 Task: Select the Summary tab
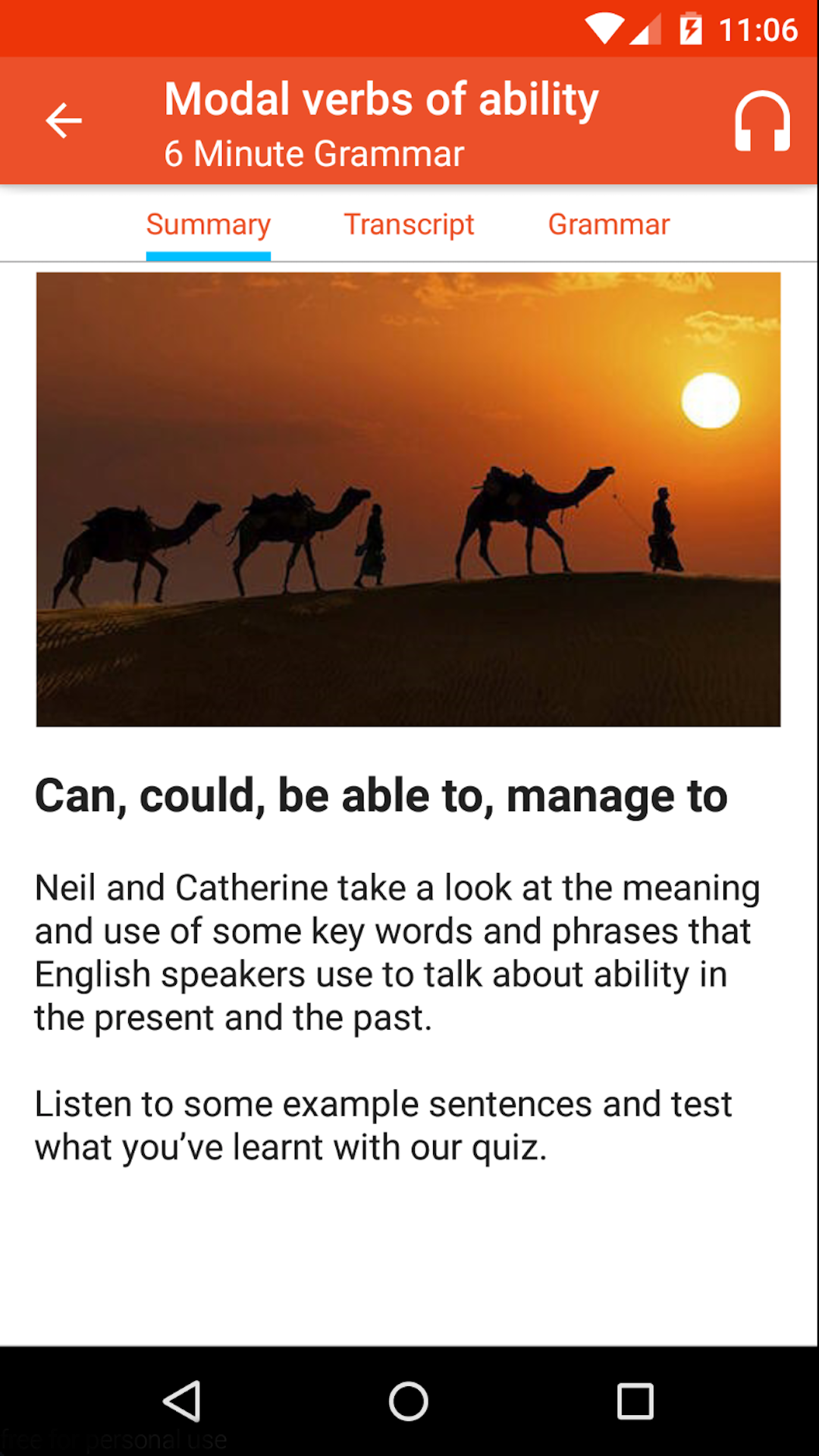209,224
